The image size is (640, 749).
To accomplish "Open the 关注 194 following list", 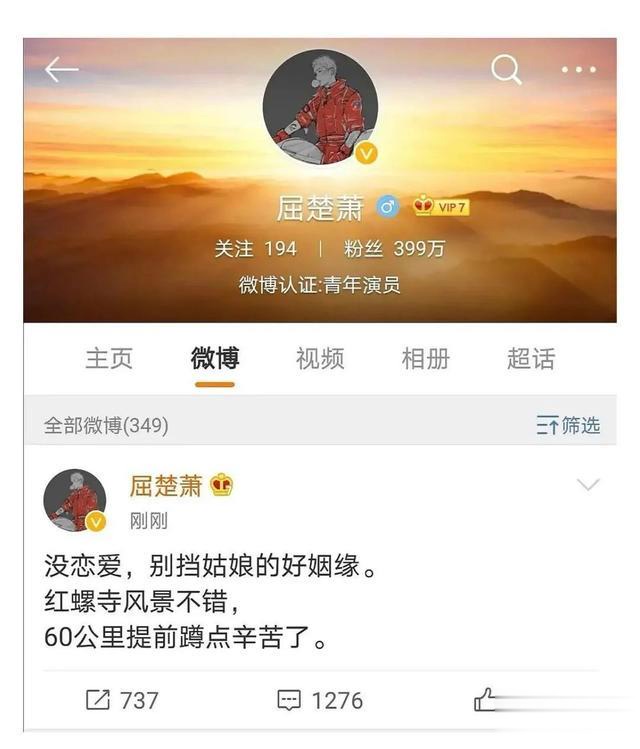I will click(x=256, y=249).
